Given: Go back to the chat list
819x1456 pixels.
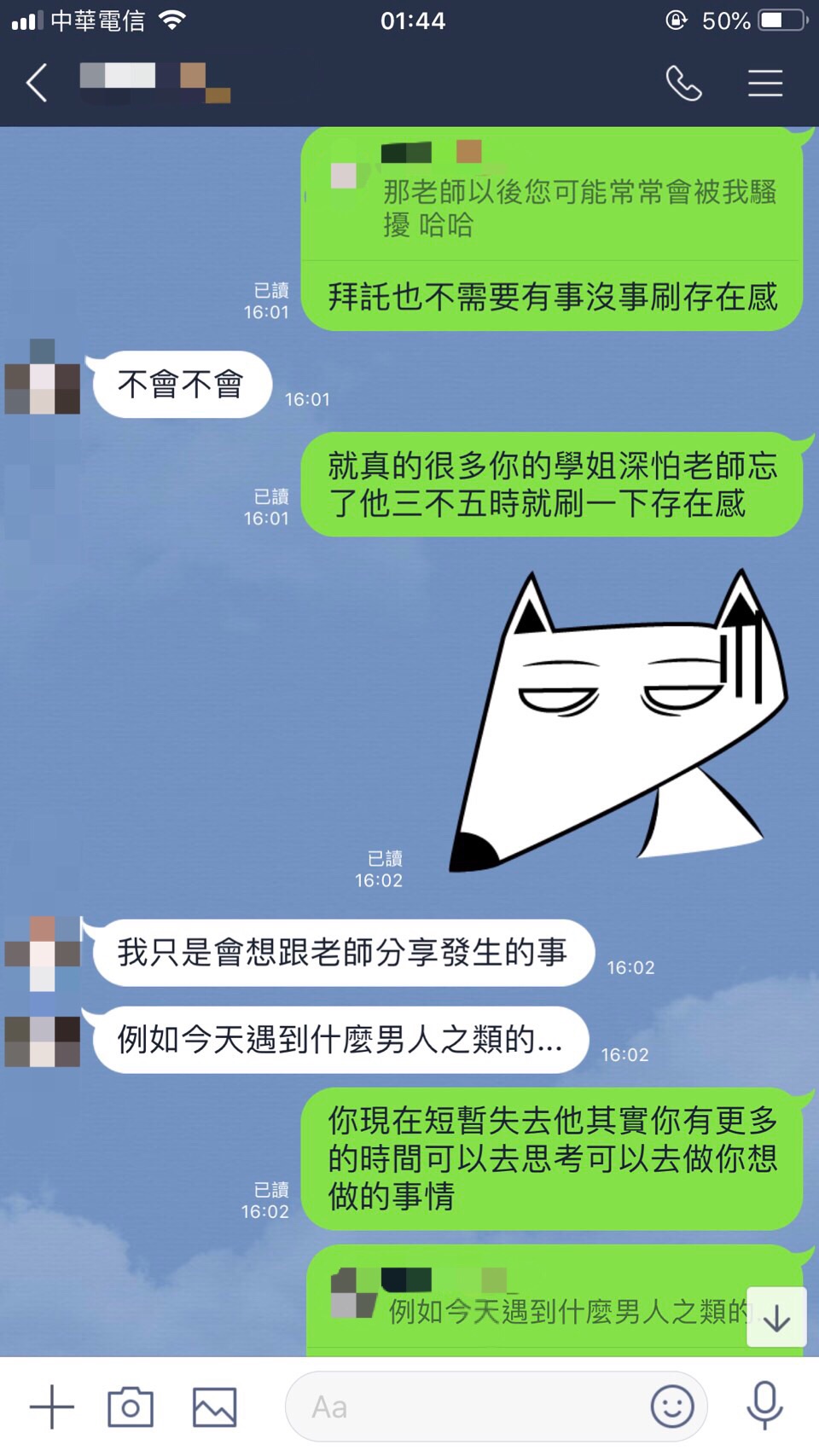Looking at the screenshot, I should coord(37,84).
